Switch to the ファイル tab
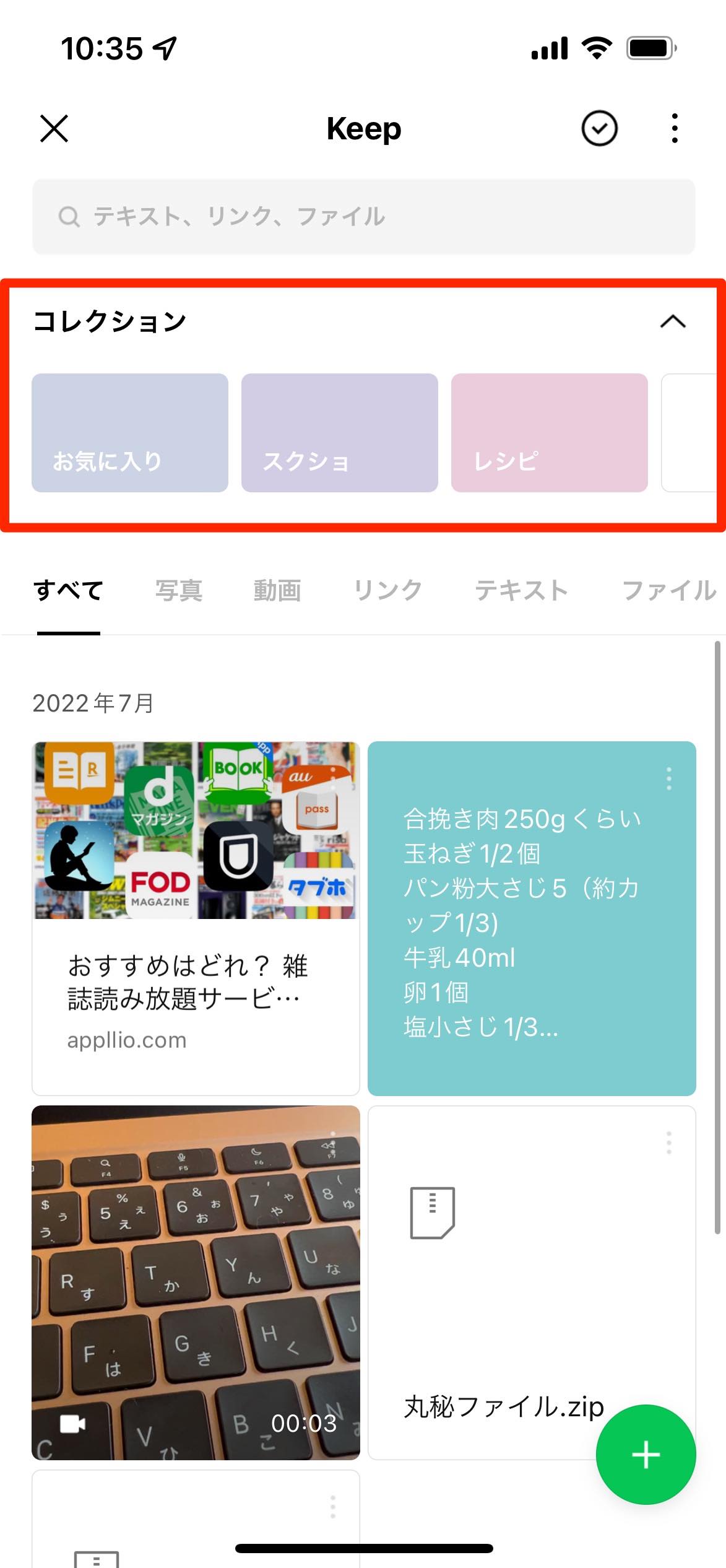 click(669, 590)
